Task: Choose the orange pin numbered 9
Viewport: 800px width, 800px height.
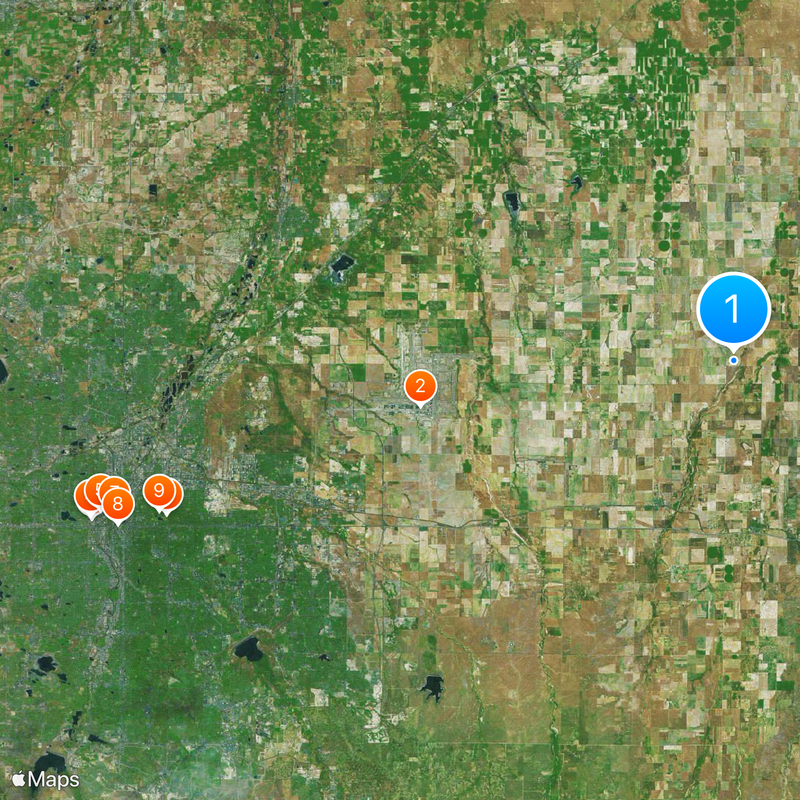Action: 158,490
